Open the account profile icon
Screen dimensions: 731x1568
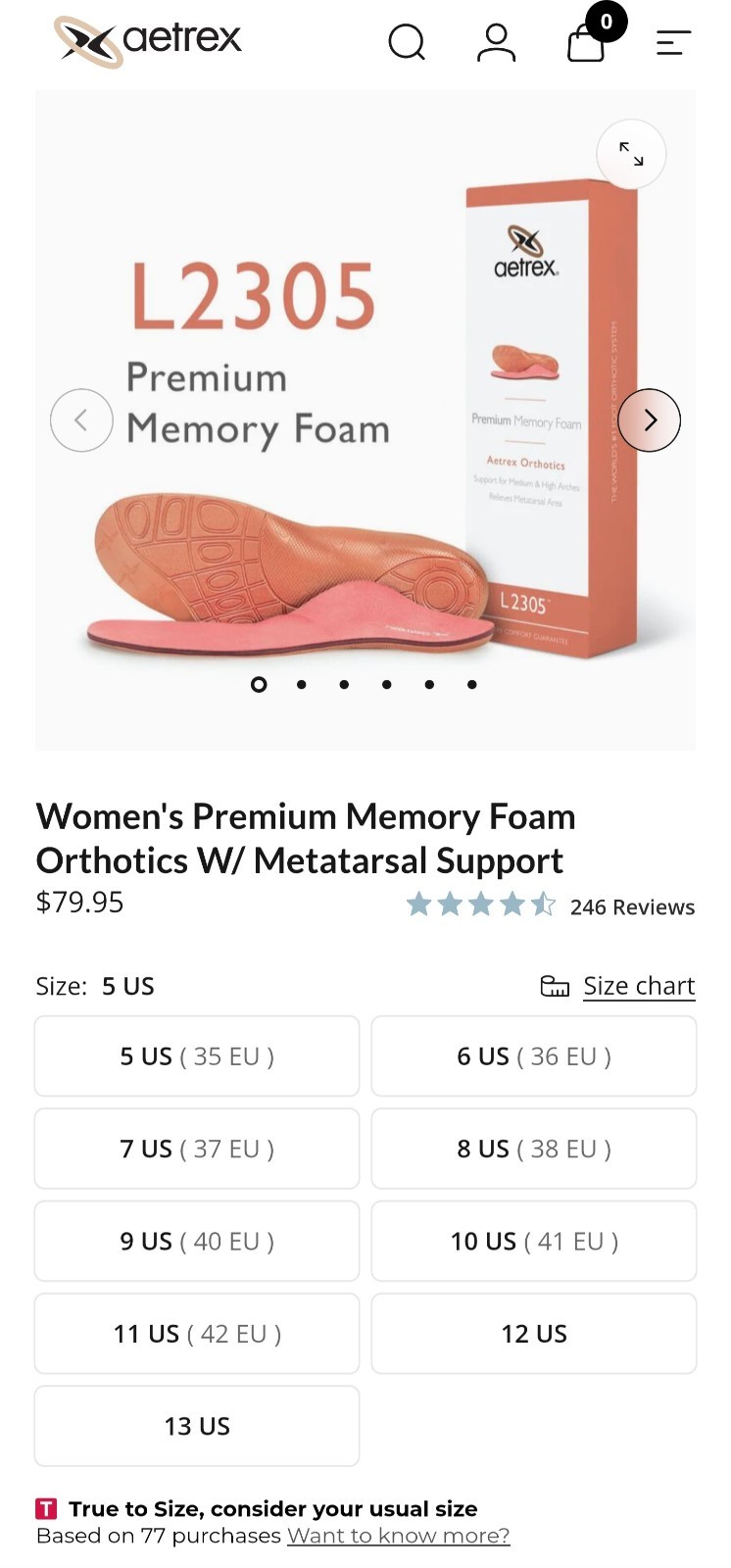coord(496,42)
